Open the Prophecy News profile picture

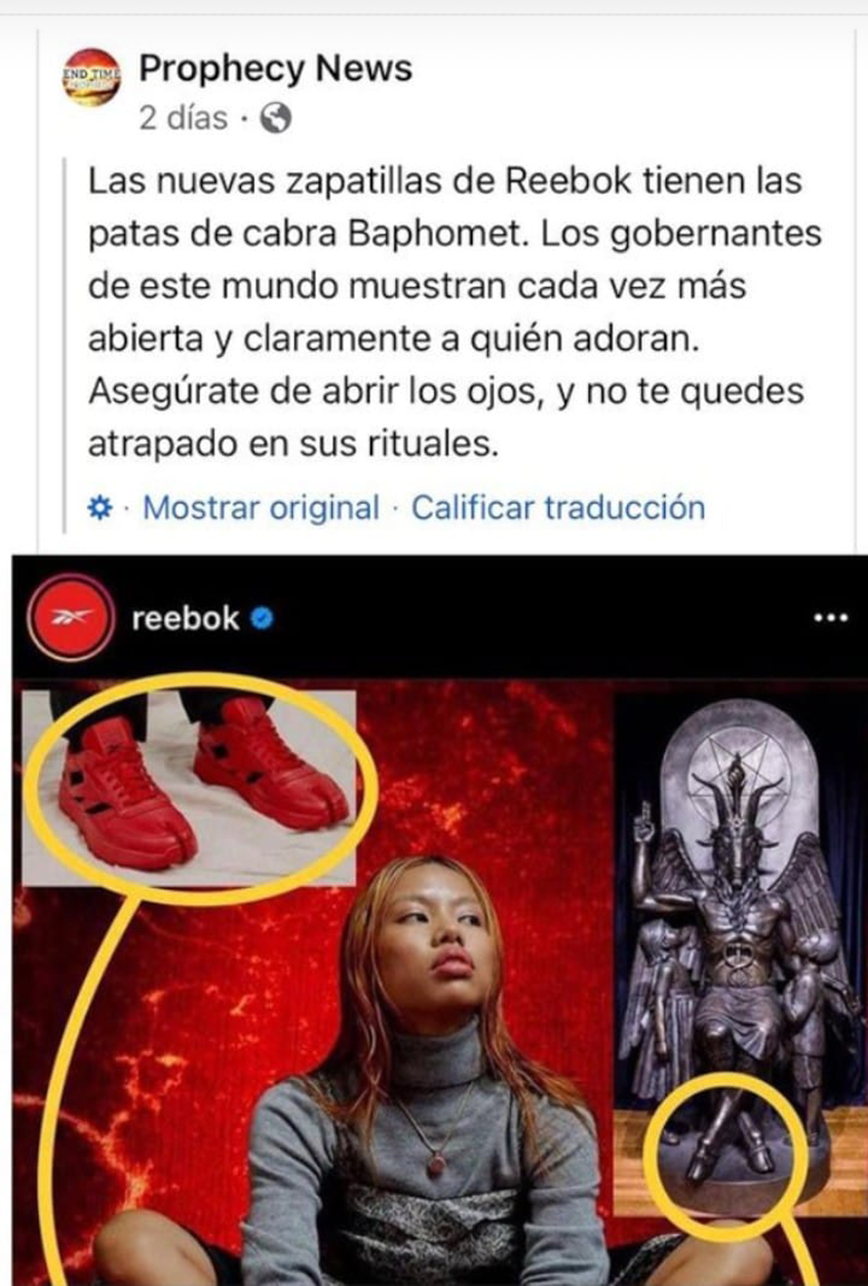click(x=91, y=78)
